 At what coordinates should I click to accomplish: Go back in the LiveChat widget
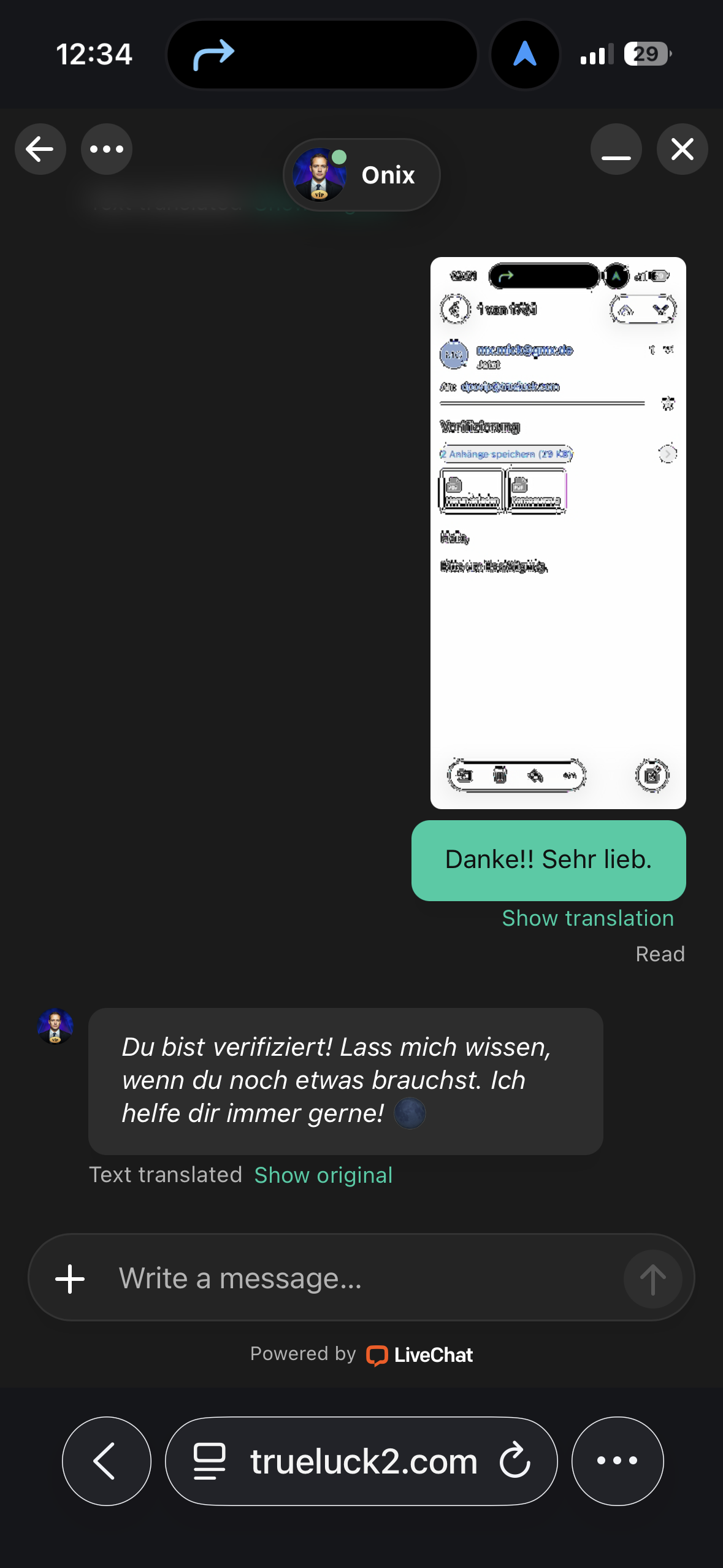pyautogui.click(x=40, y=149)
